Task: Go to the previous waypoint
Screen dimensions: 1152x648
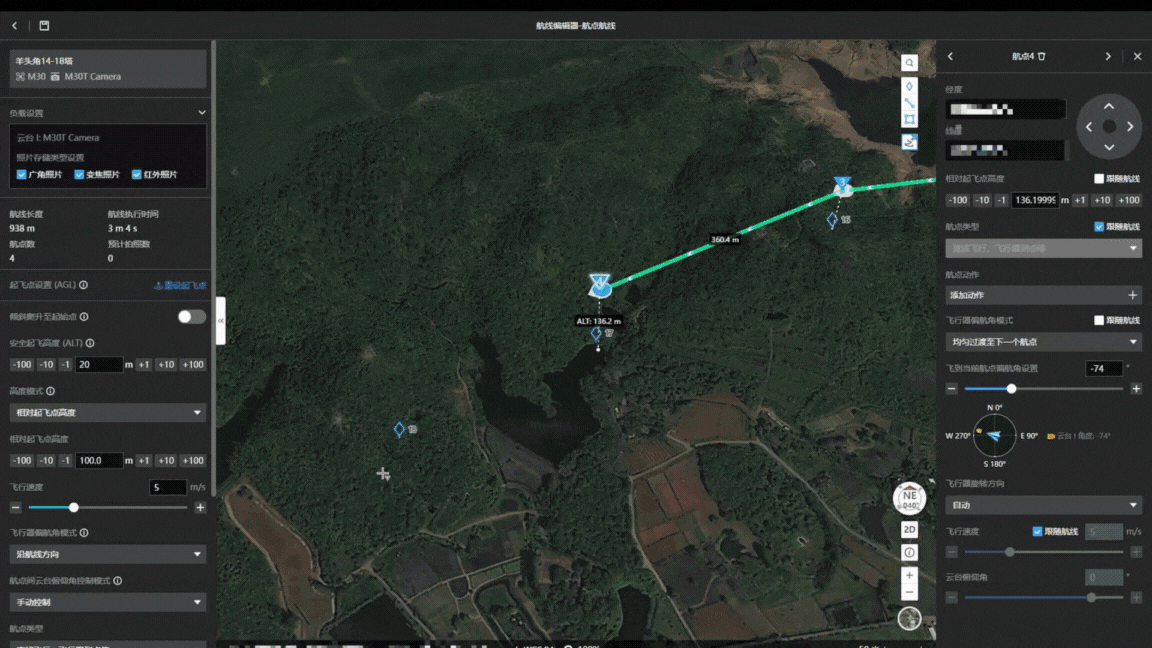Action: coord(950,57)
